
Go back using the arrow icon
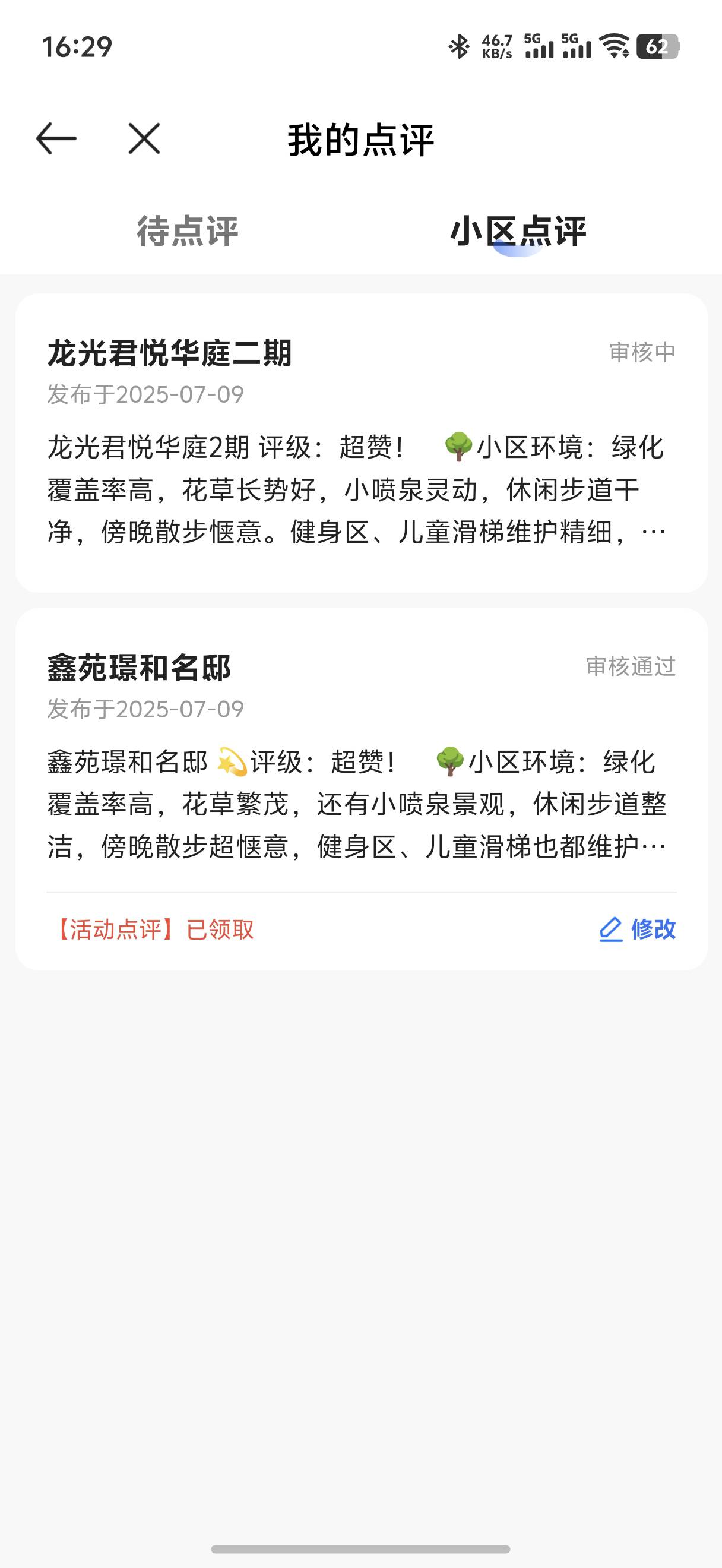(x=56, y=139)
